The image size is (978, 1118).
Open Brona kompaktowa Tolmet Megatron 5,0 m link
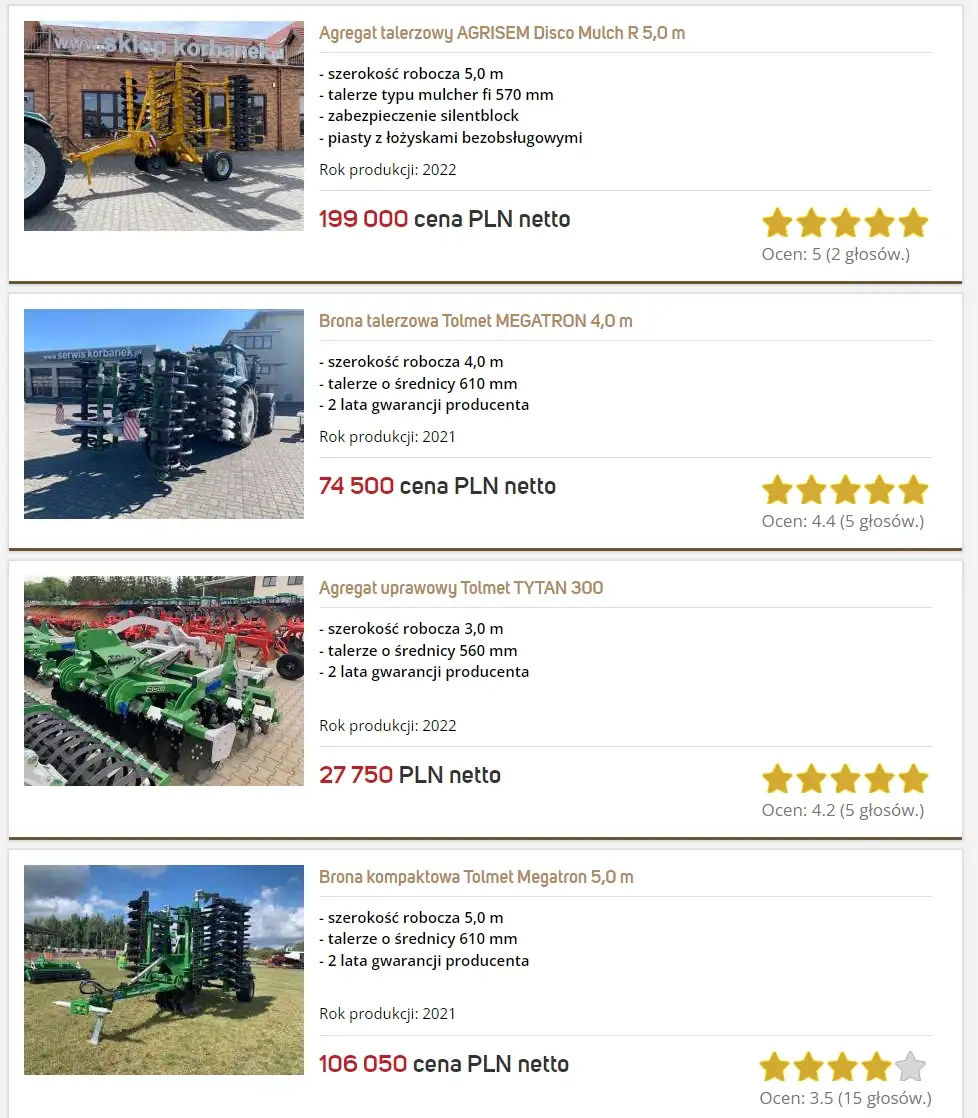pos(476,877)
